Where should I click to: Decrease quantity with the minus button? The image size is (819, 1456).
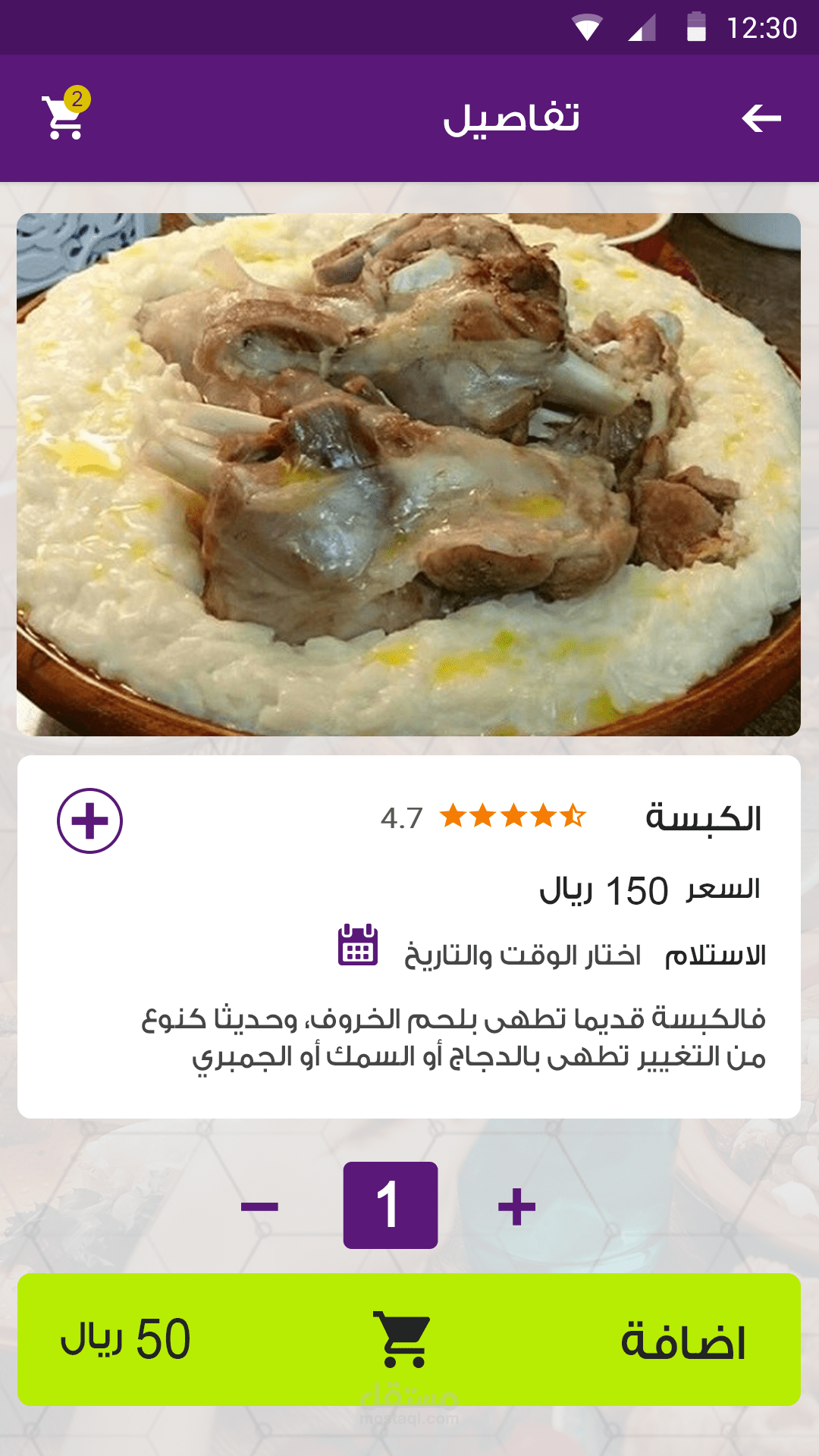pos(259,1206)
